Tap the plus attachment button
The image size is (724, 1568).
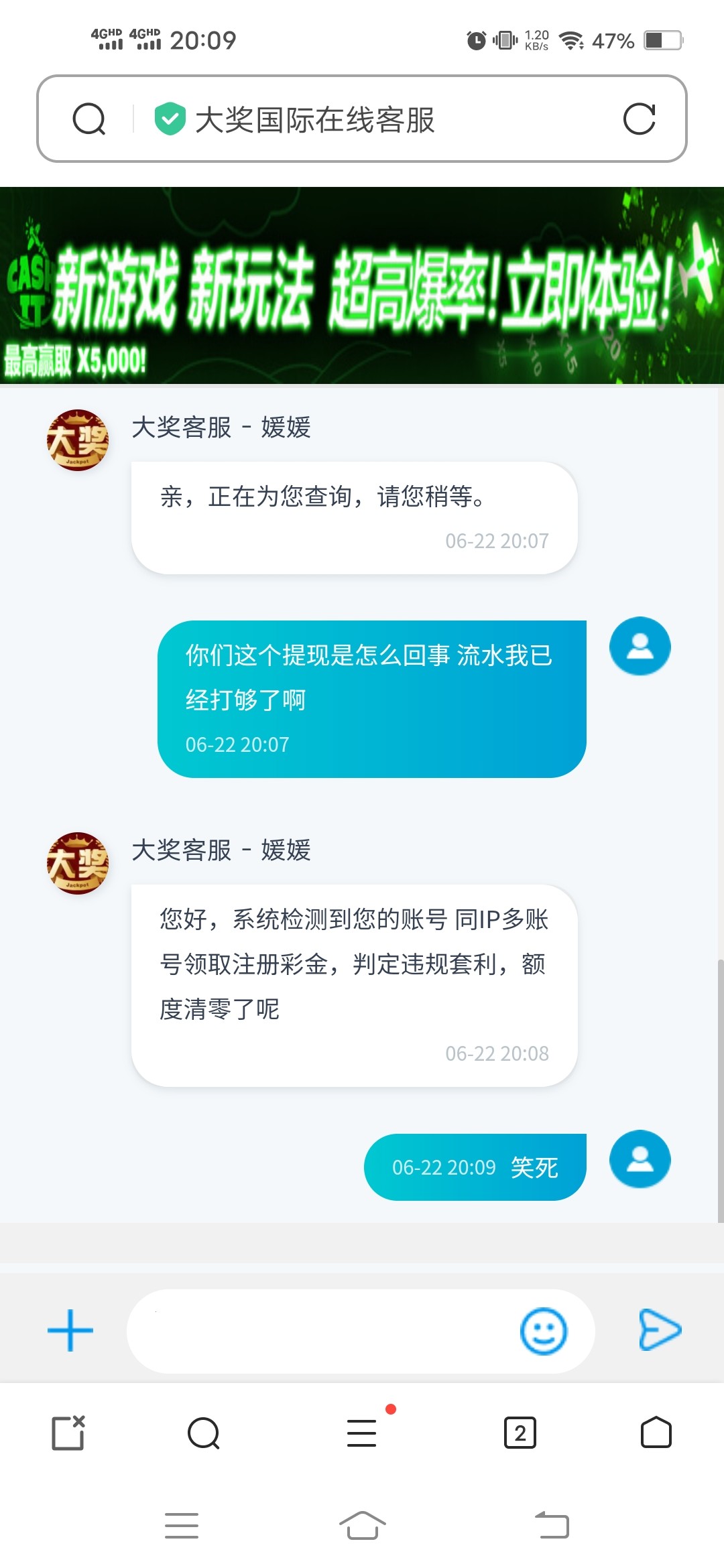tap(70, 1330)
